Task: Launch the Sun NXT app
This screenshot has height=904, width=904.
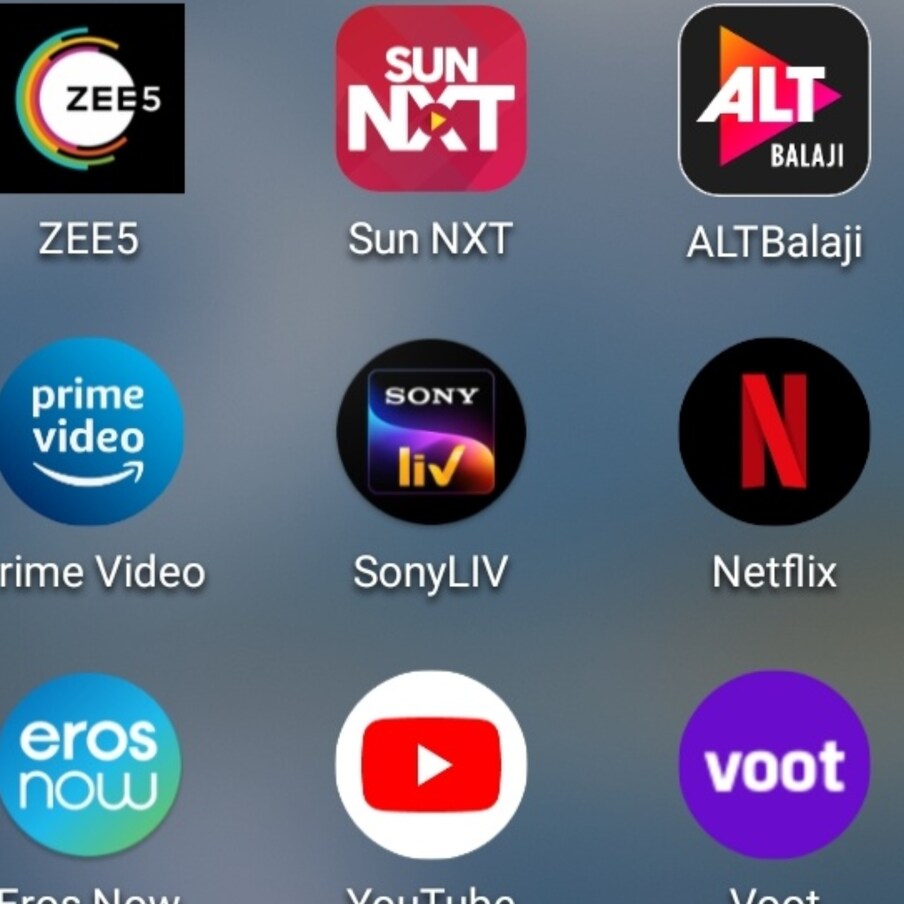Action: (x=431, y=98)
